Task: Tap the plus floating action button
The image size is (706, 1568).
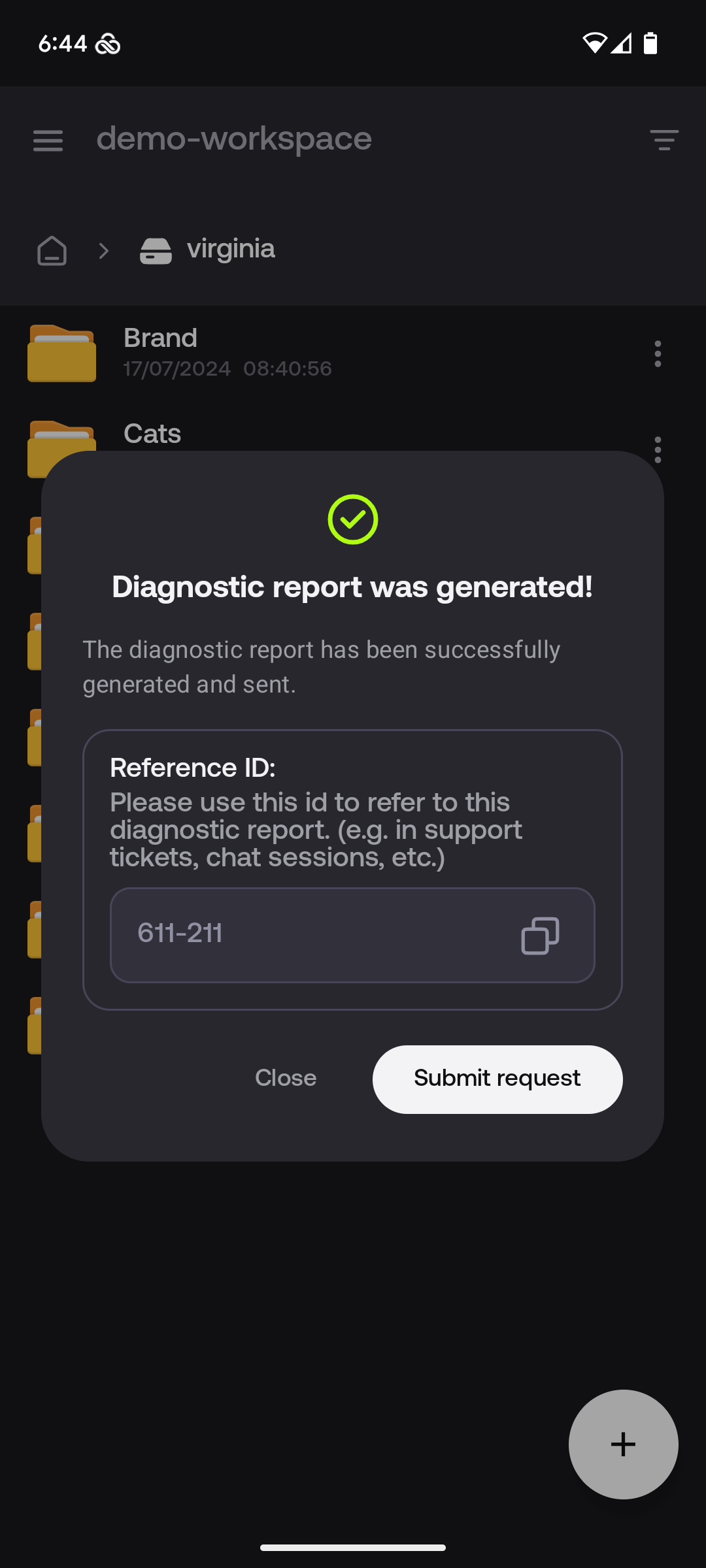Action: [623, 1444]
